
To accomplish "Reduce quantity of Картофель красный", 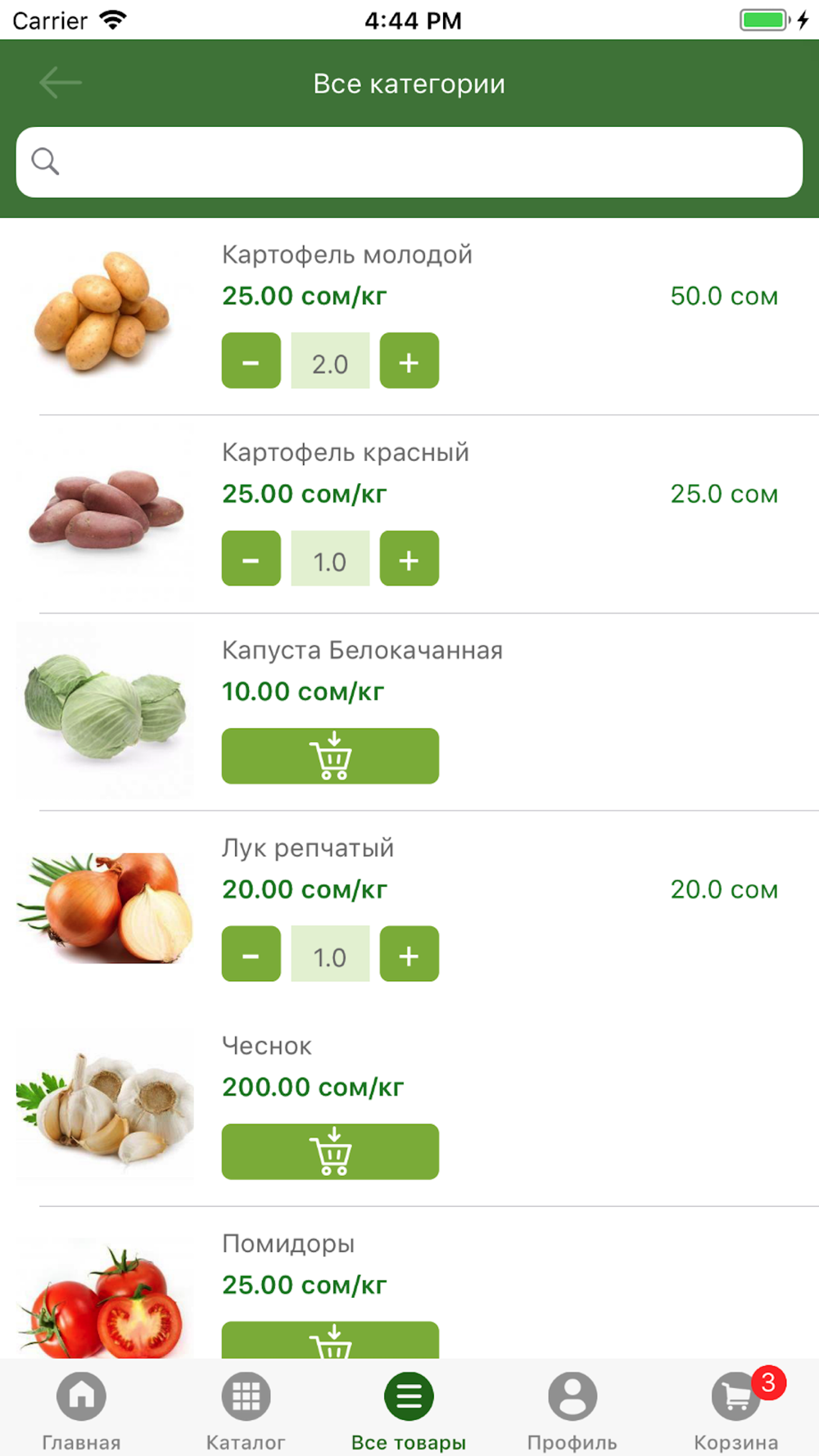I will [251, 558].
